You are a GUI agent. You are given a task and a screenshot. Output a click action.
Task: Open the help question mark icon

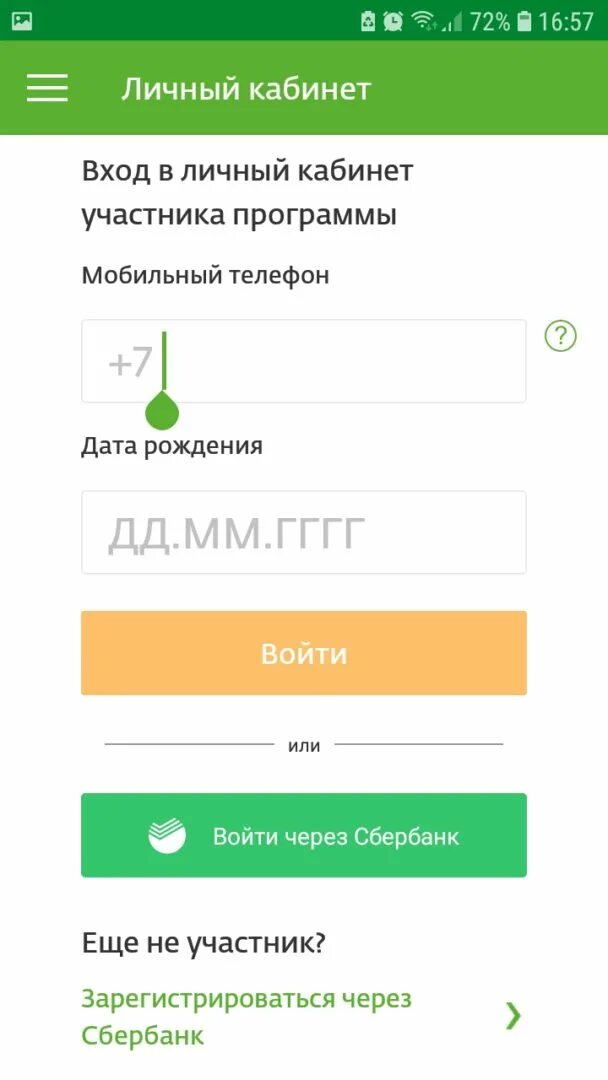pos(560,336)
